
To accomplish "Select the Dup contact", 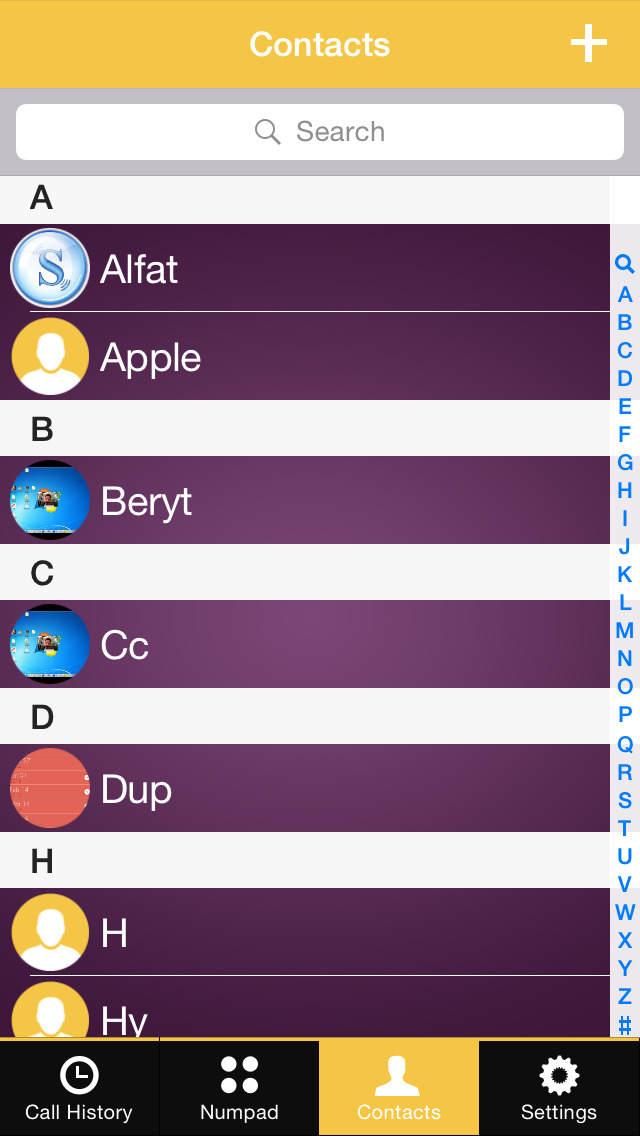I will (304, 788).
